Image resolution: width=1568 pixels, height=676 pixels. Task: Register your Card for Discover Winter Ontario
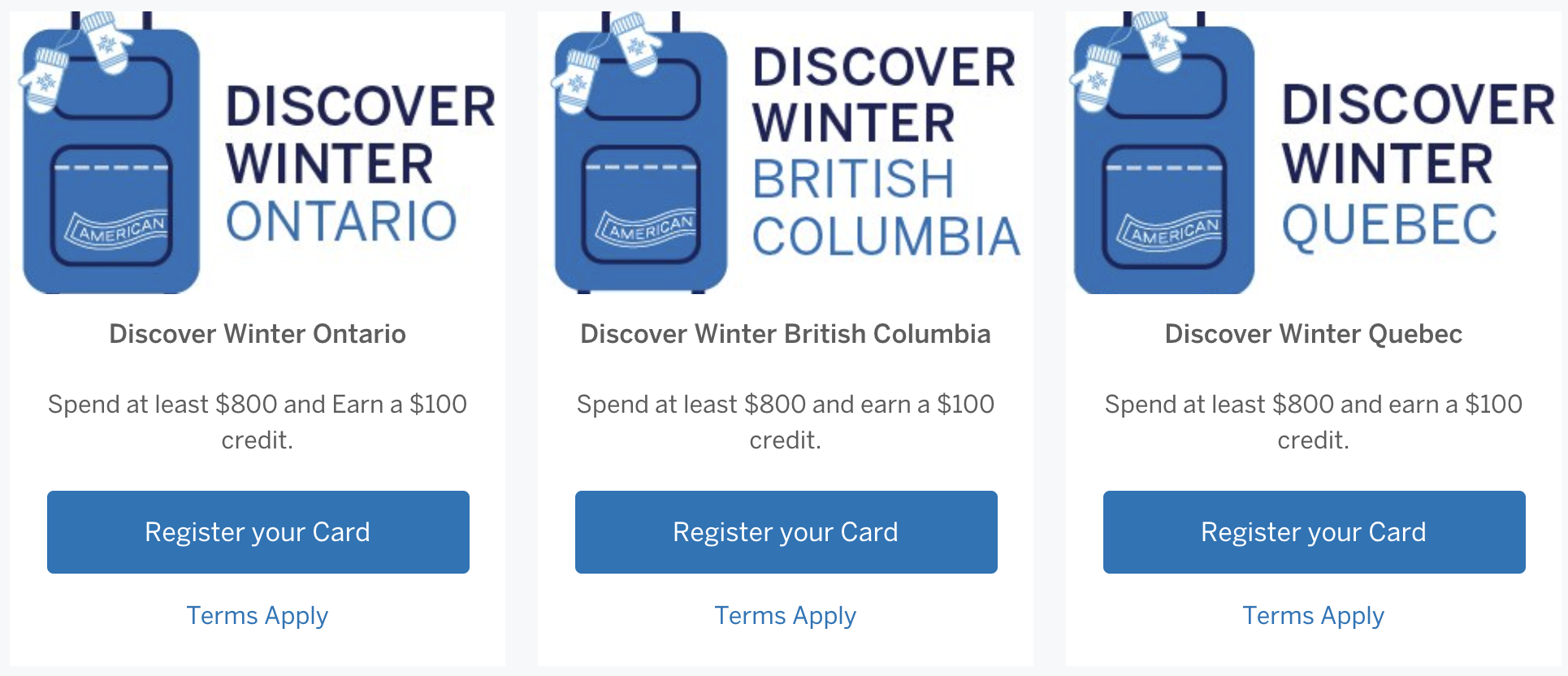point(258,532)
